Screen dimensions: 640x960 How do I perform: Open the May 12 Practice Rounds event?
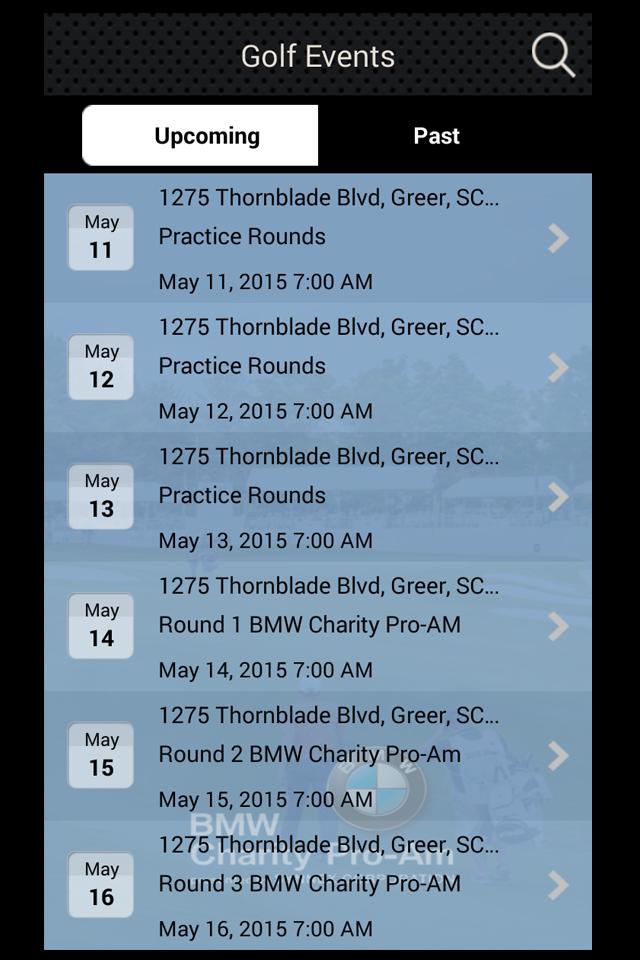pos(318,367)
